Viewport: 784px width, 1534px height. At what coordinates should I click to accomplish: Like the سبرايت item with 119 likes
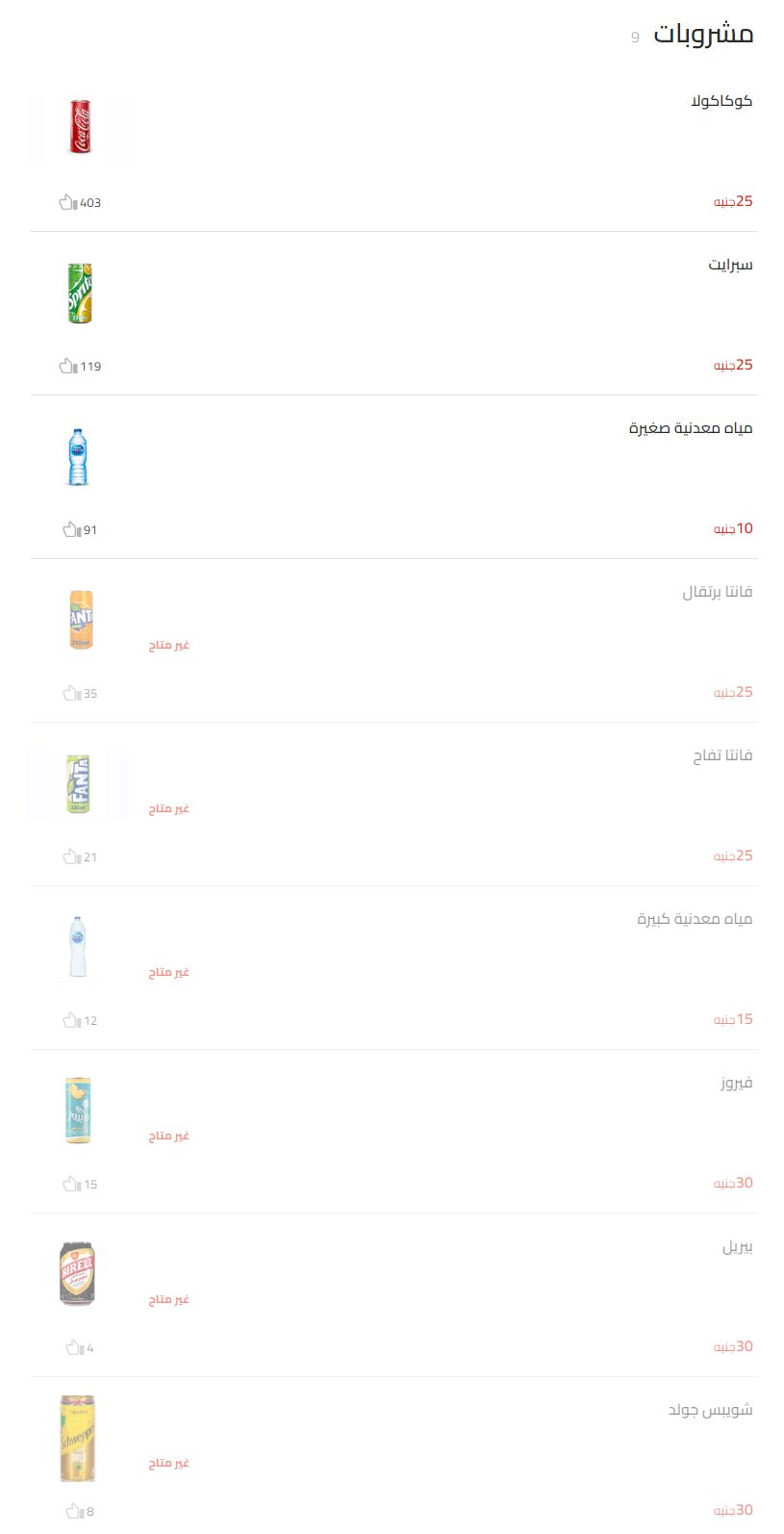(67, 366)
